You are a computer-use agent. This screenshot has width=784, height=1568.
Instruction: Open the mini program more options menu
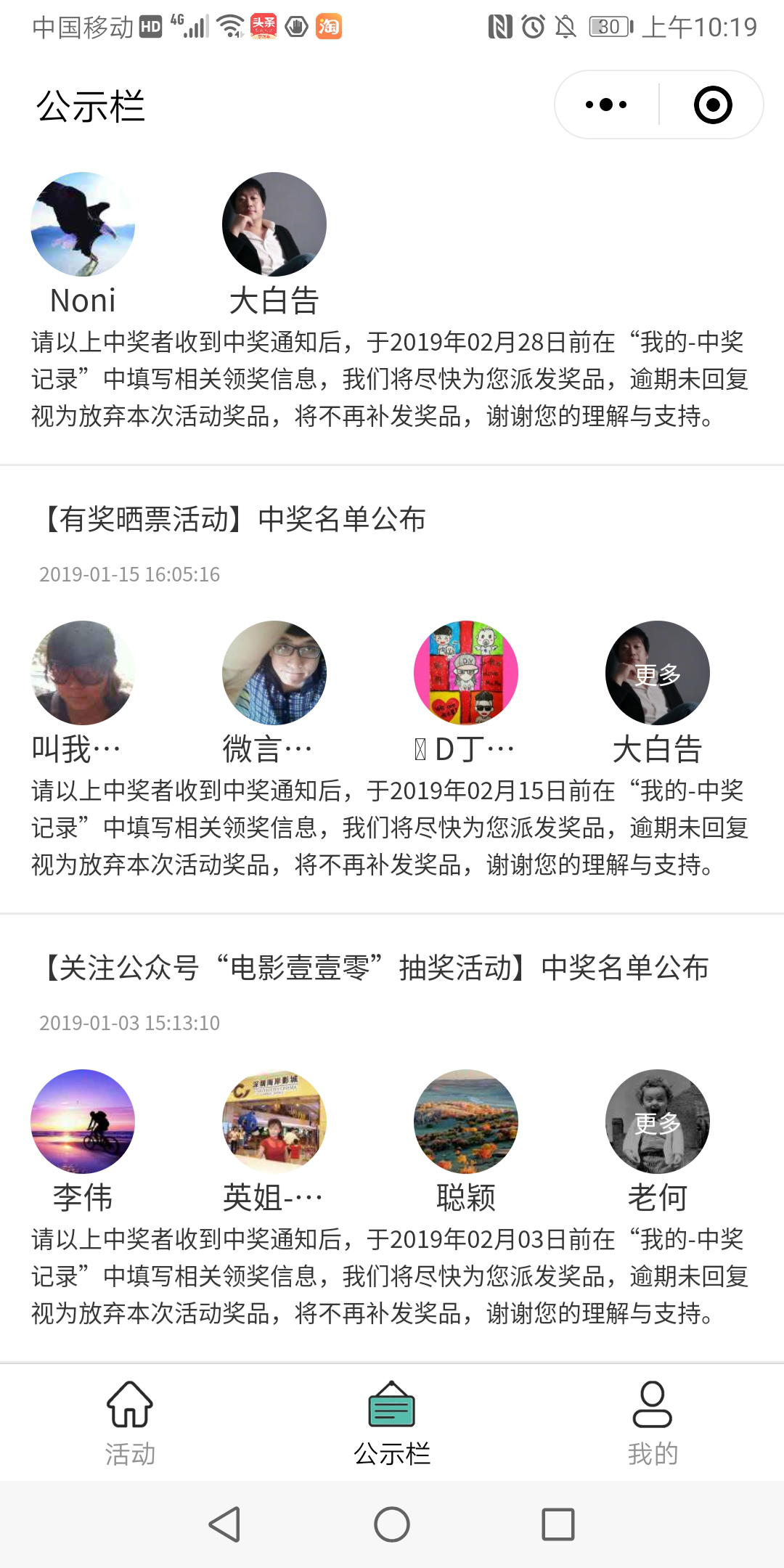pos(606,105)
